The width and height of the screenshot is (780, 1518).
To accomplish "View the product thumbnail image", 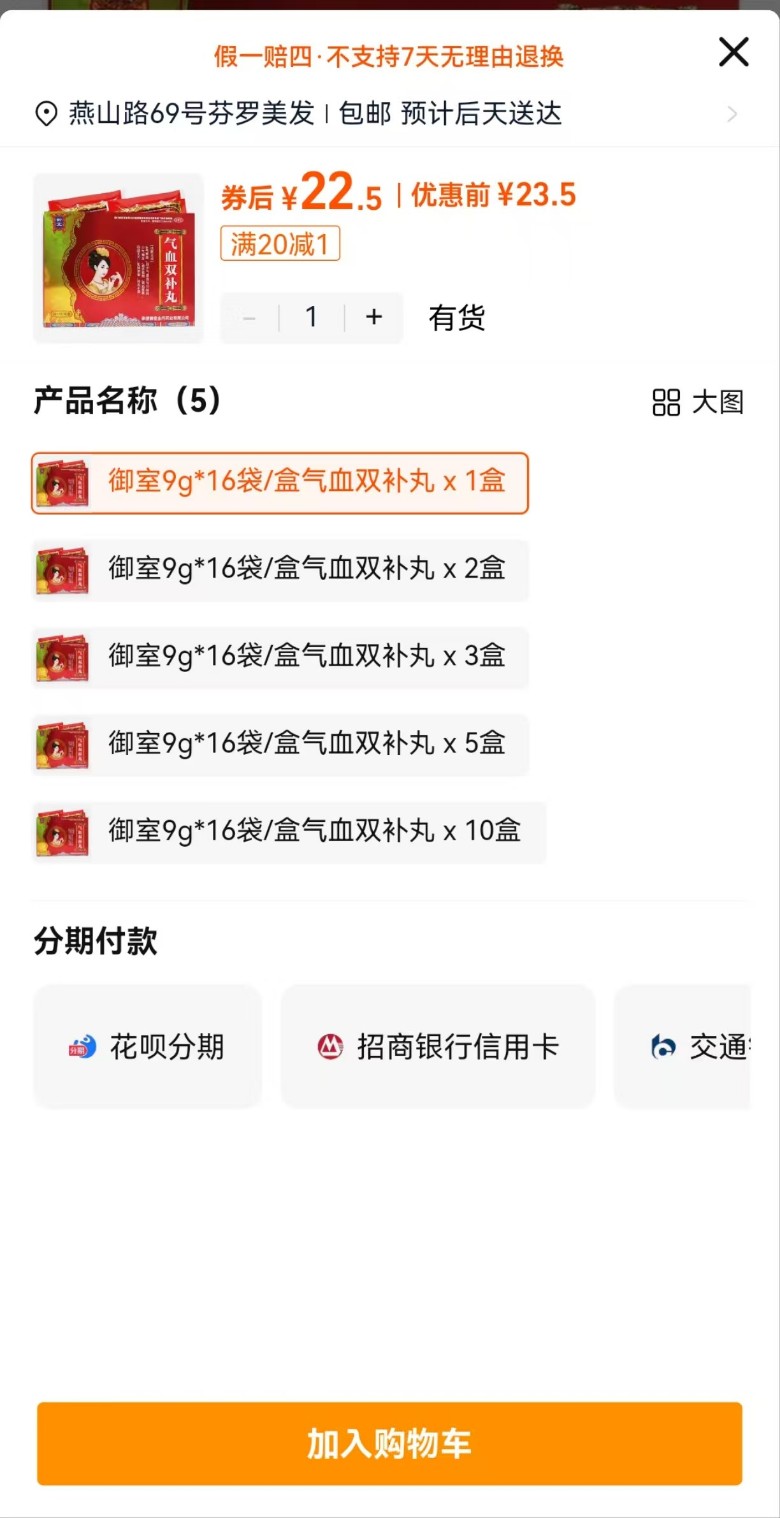I will [x=118, y=259].
